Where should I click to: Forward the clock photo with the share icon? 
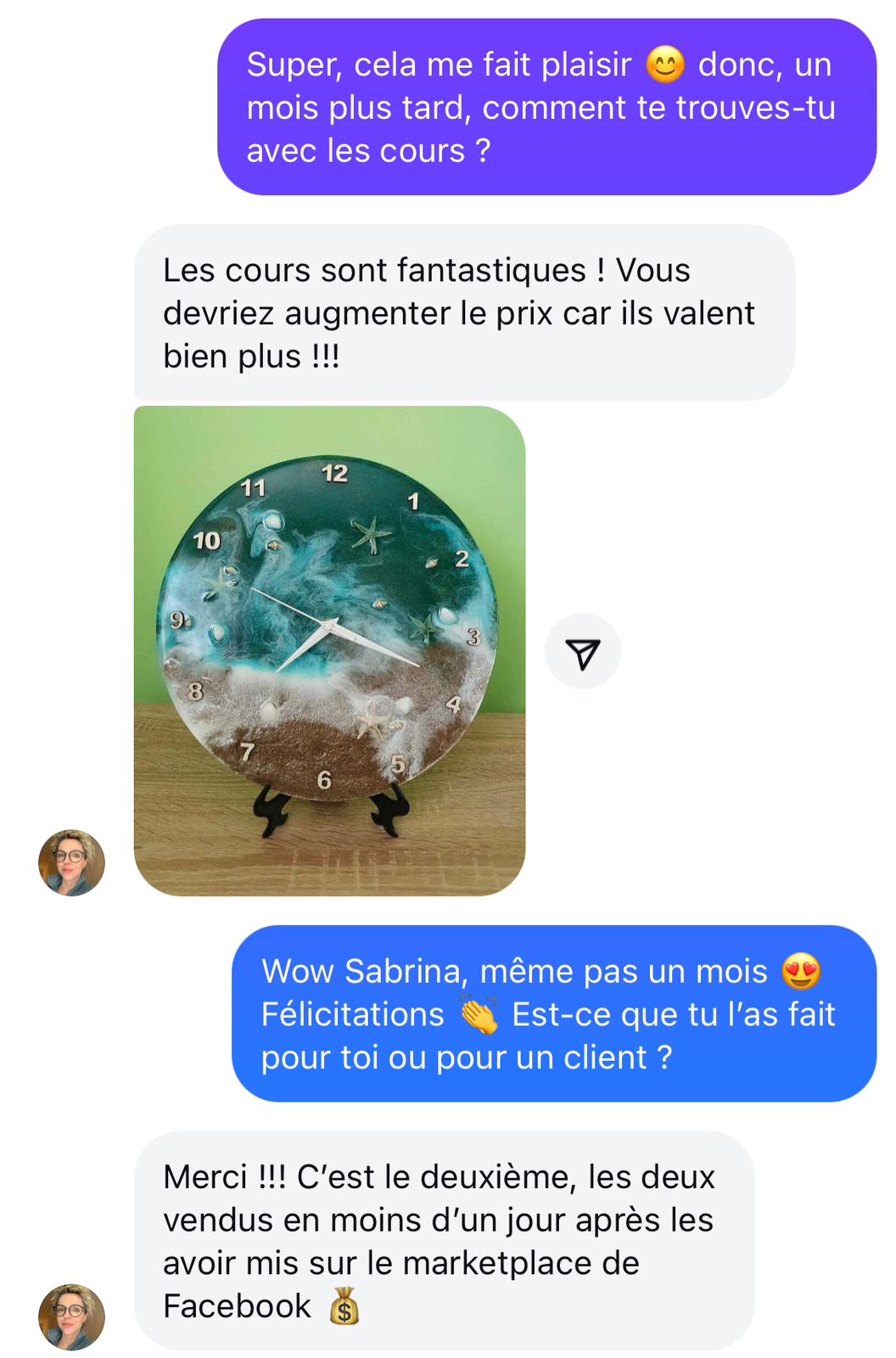[583, 652]
